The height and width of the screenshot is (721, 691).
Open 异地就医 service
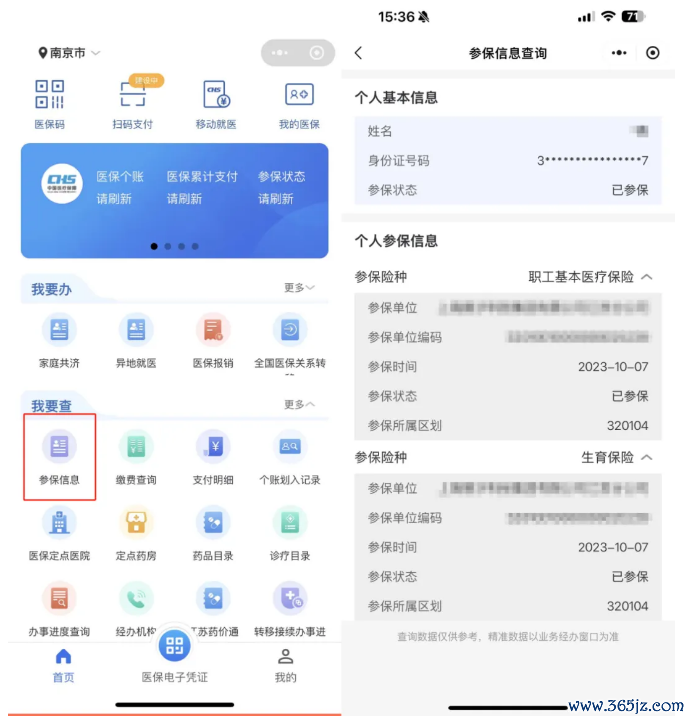[x=136, y=340]
